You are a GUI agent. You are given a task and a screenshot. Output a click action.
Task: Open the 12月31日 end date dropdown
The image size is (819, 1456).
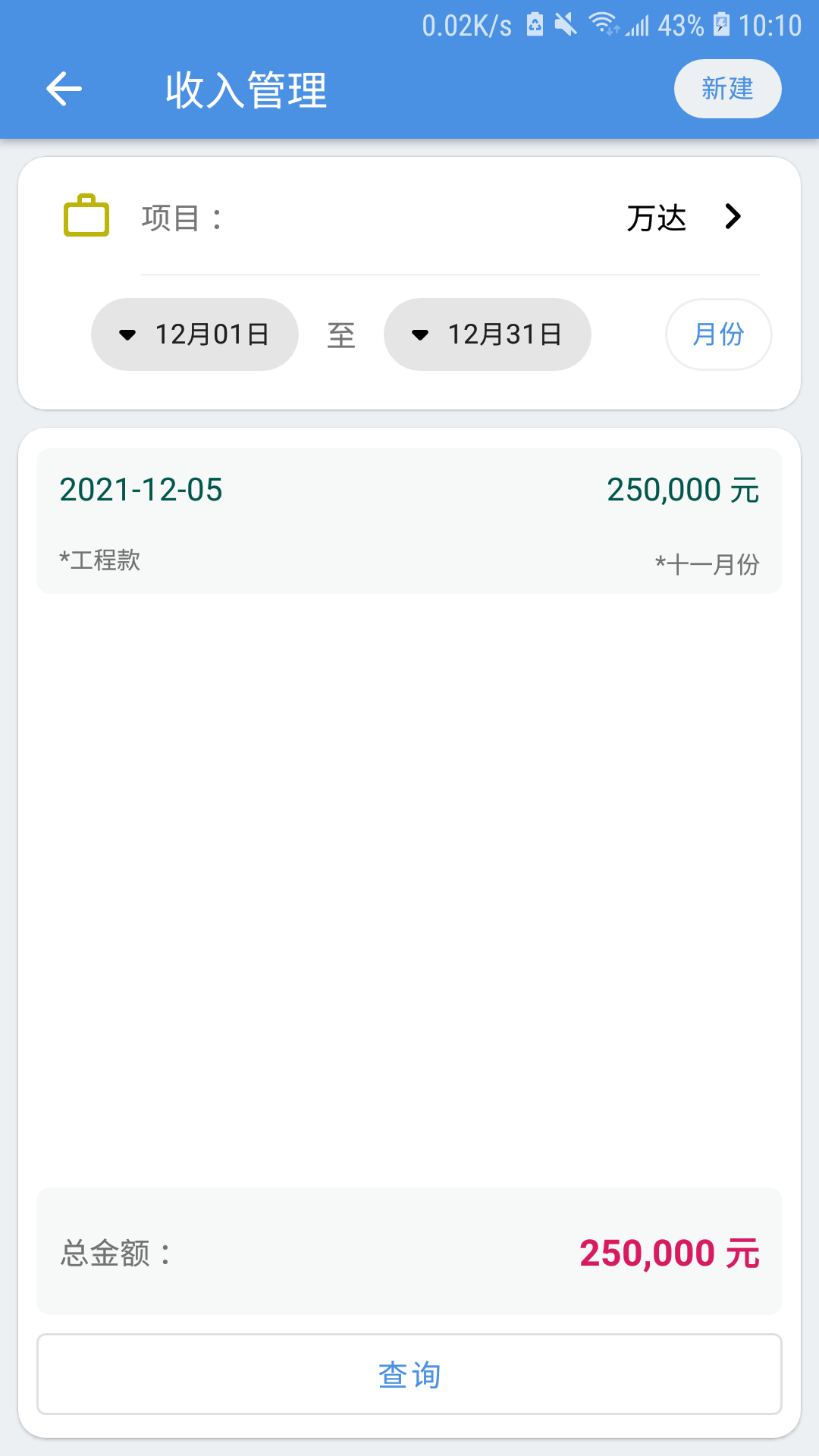click(x=487, y=334)
